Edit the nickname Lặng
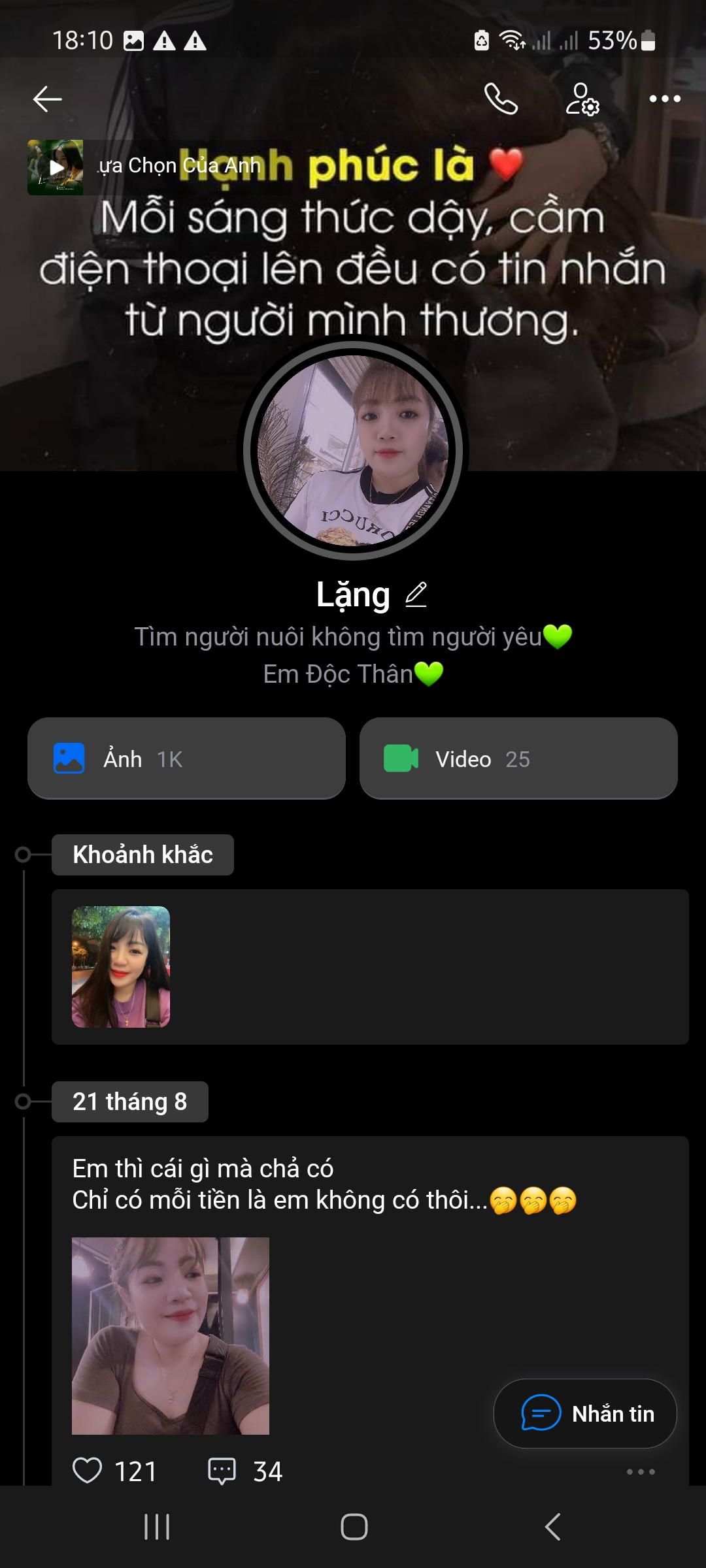This screenshot has height=1568, width=706. (x=416, y=595)
